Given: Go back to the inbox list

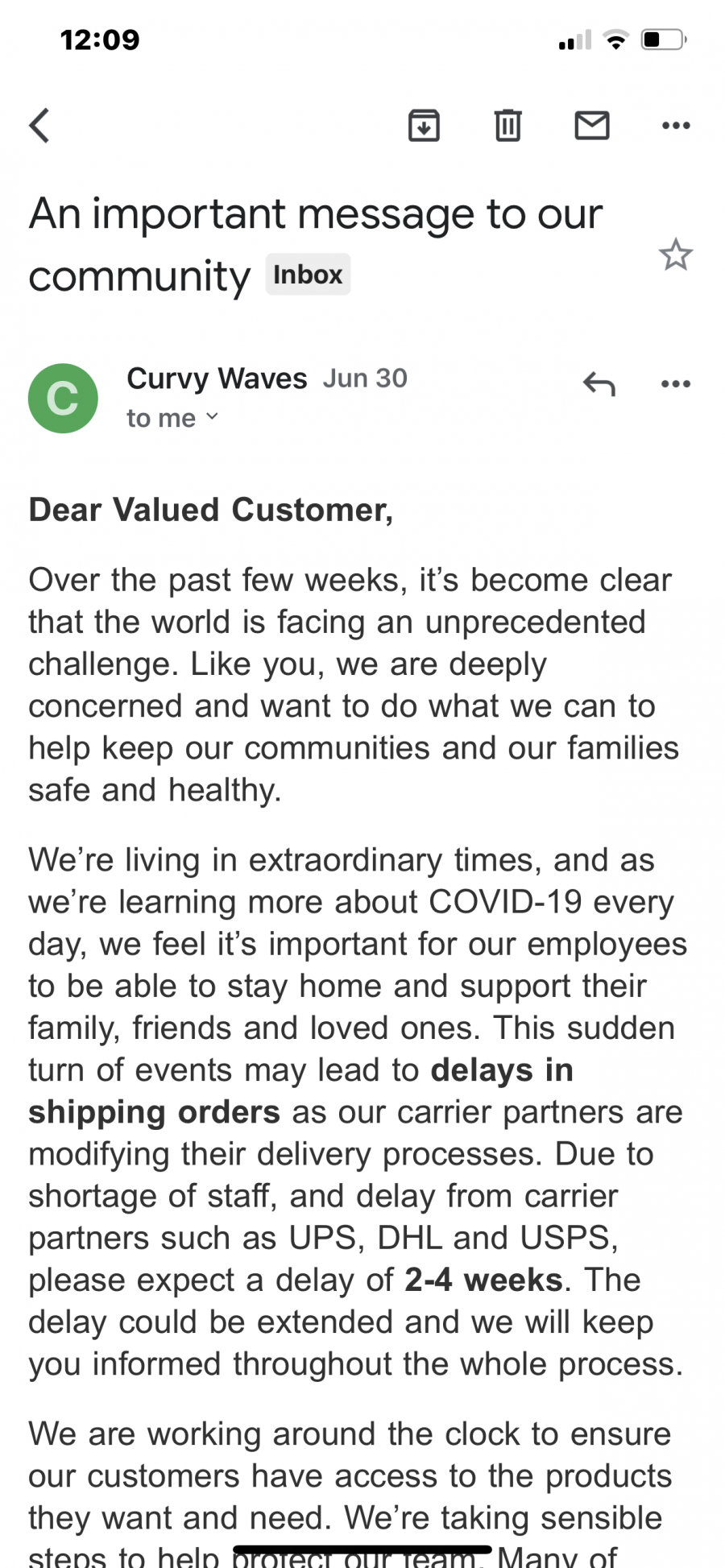Looking at the screenshot, I should pyautogui.click(x=39, y=125).
